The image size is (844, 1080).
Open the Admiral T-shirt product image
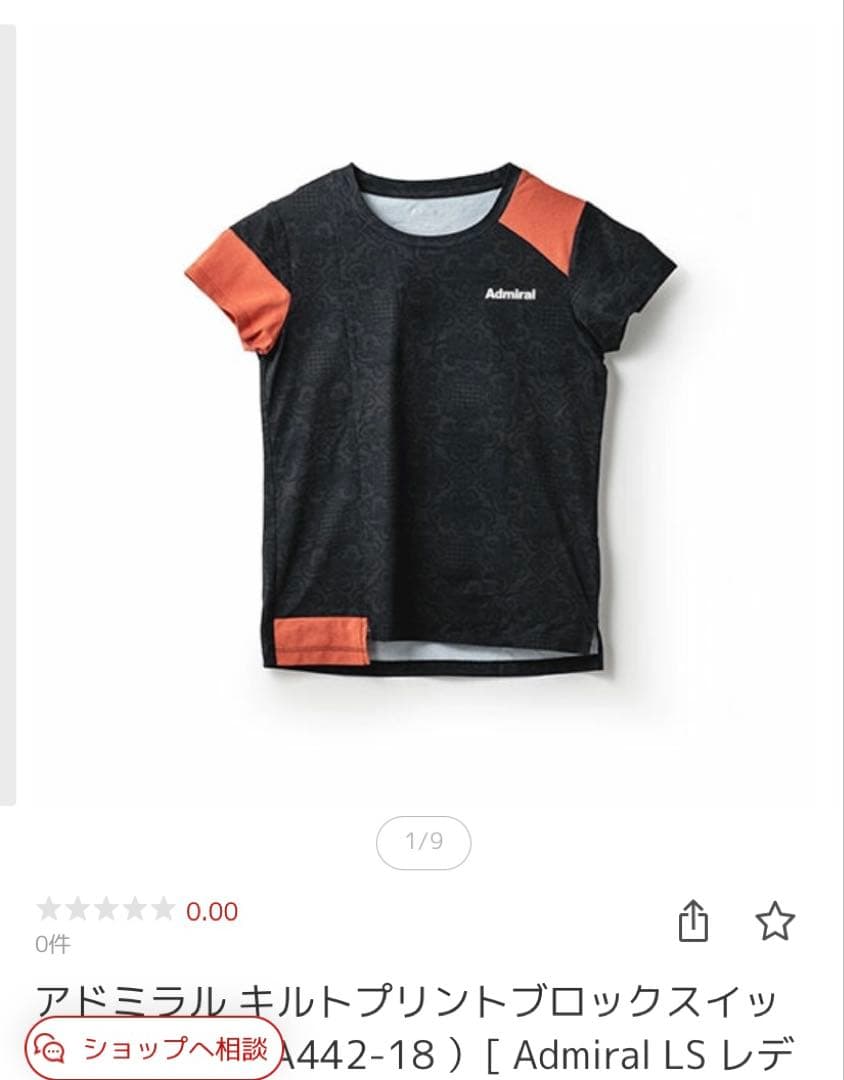pyautogui.click(x=430, y=420)
